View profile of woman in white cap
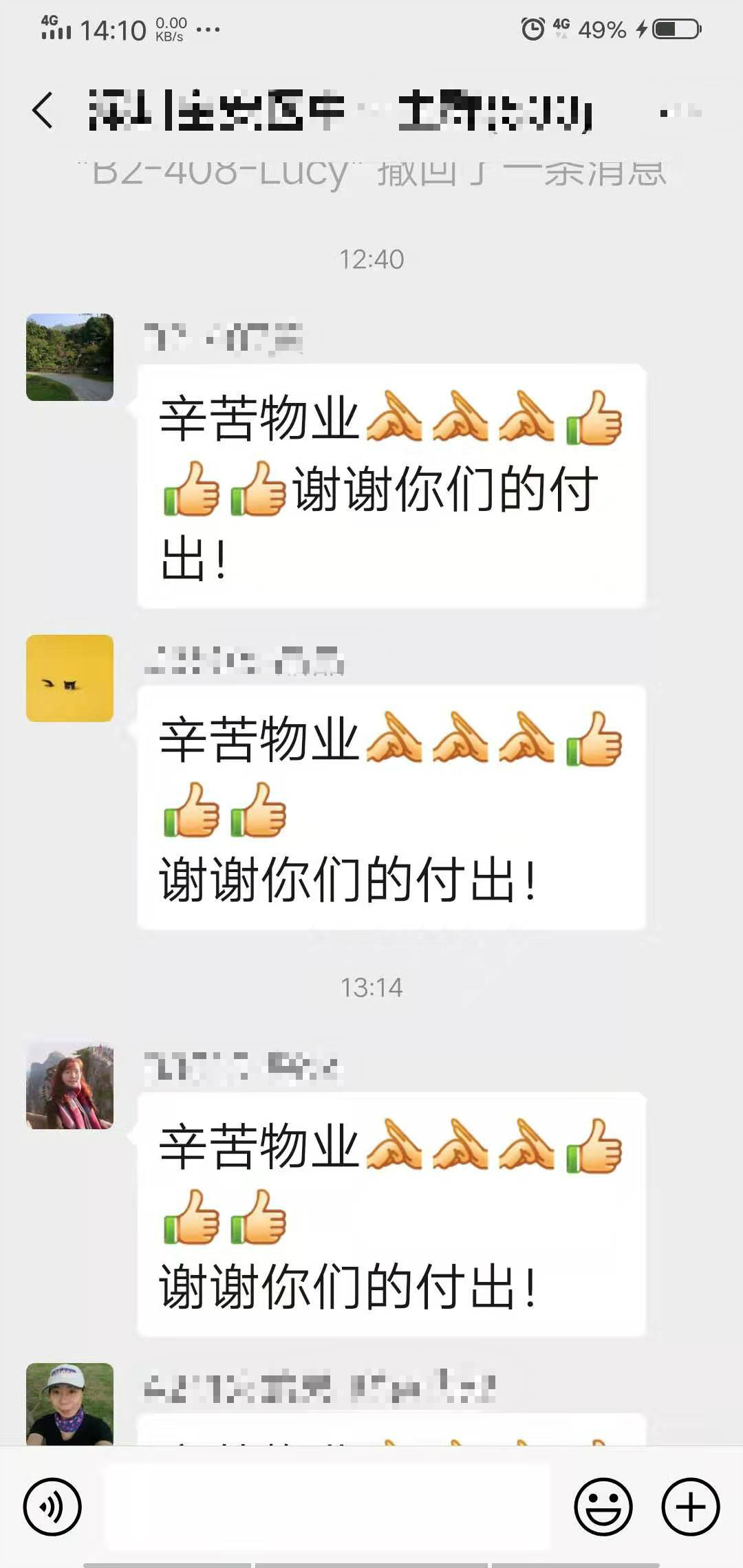This screenshot has width=743, height=1568. pyautogui.click(x=69, y=1403)
